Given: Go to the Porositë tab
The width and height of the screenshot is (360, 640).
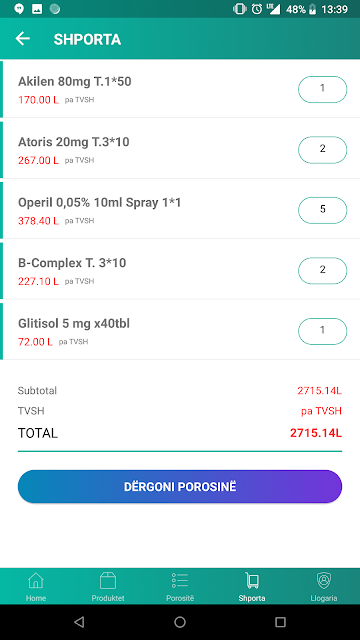Looking at the screenshot, I should click(x=180, y=587).
